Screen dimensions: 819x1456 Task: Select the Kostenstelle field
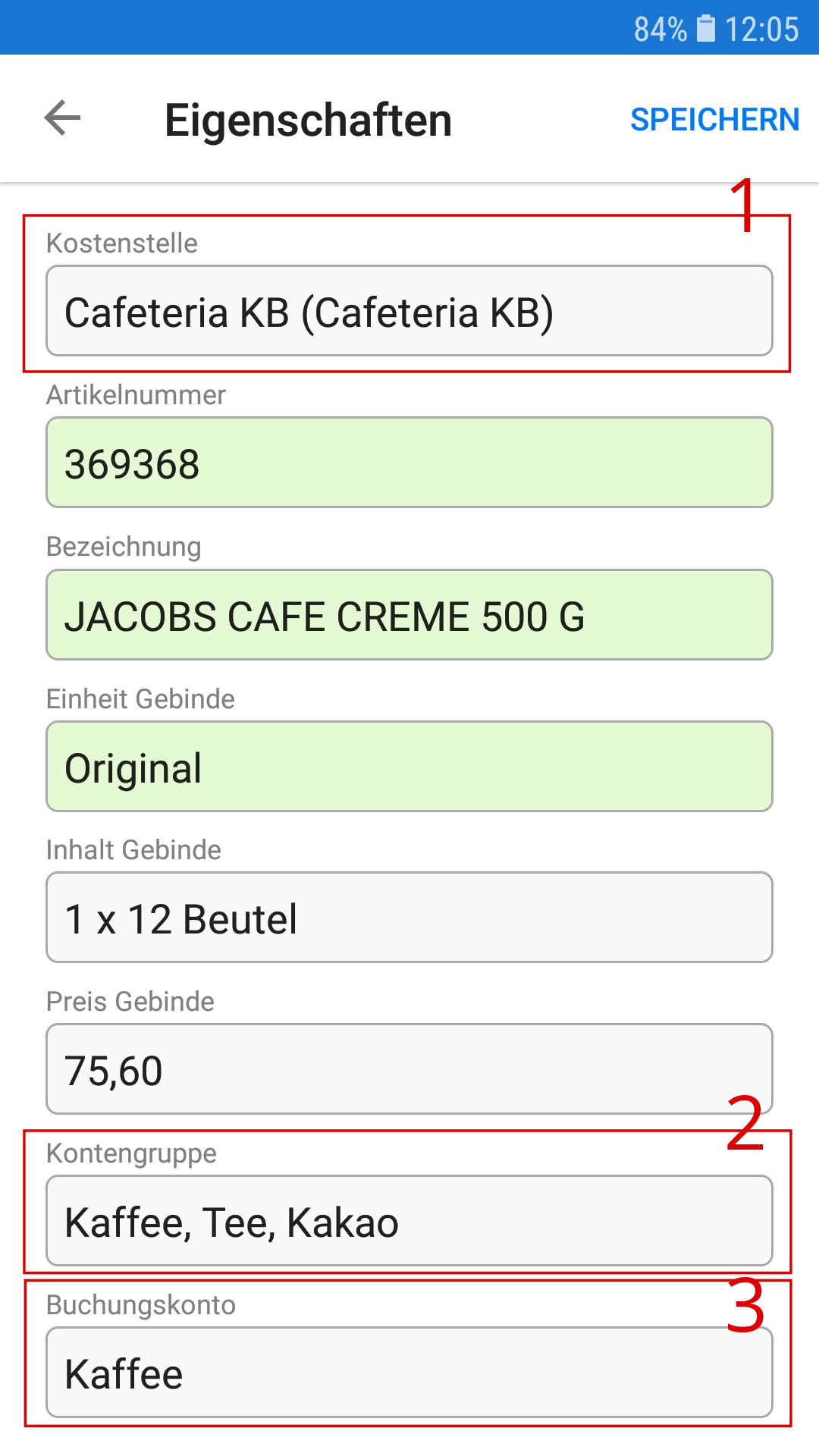409,311
